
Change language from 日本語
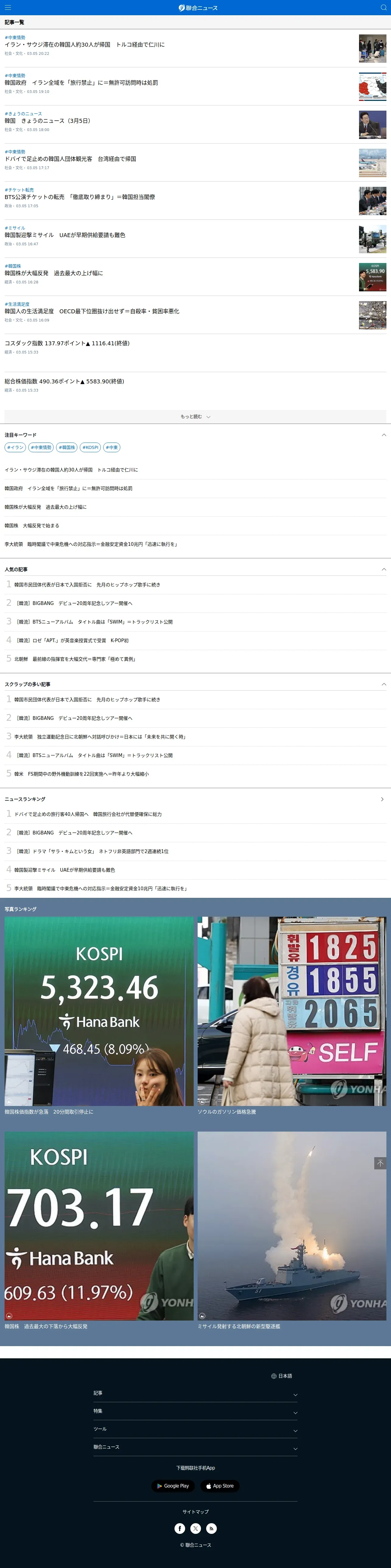pos(282,1376)
